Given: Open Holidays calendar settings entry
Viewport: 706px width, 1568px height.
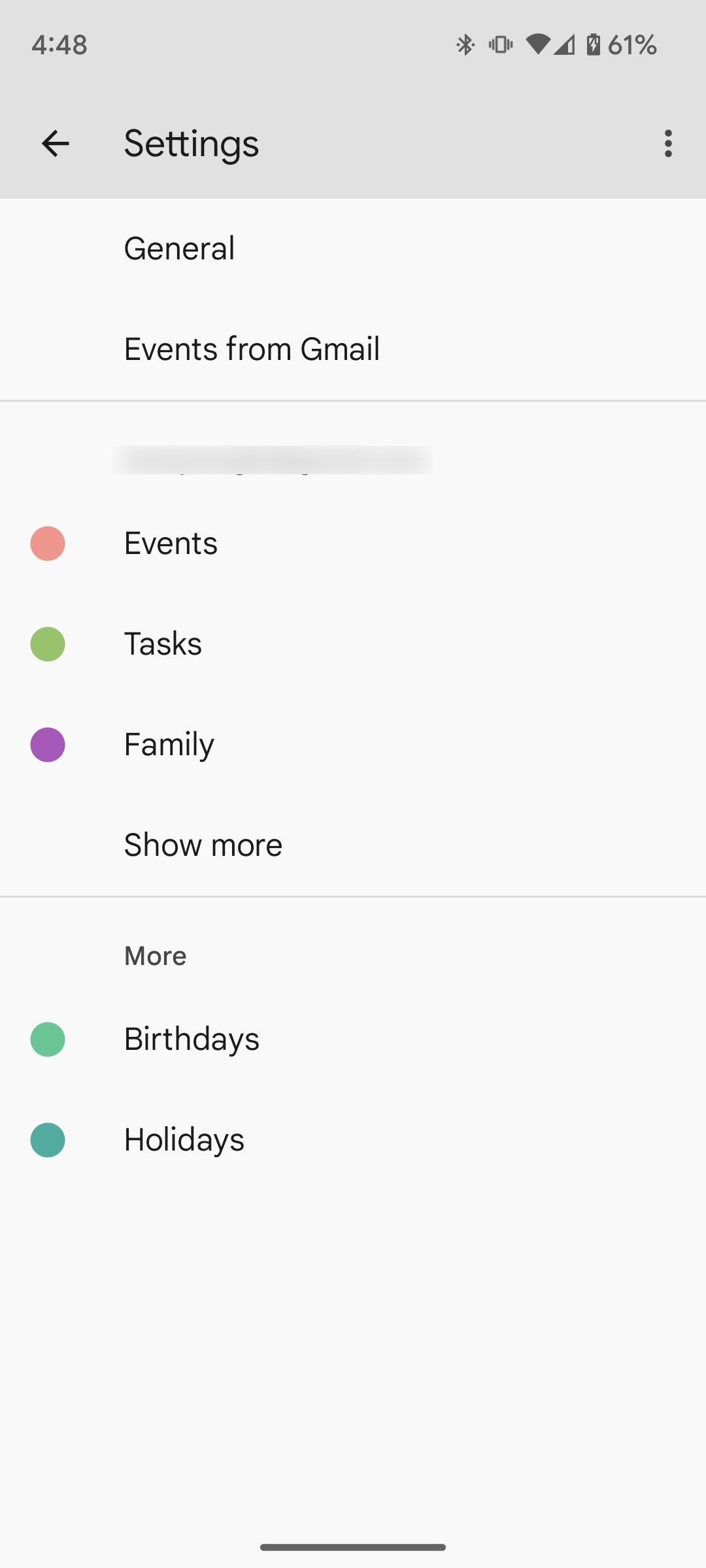Looking at the screenshot, I should pyautogui.click(x=183, y=1139).
